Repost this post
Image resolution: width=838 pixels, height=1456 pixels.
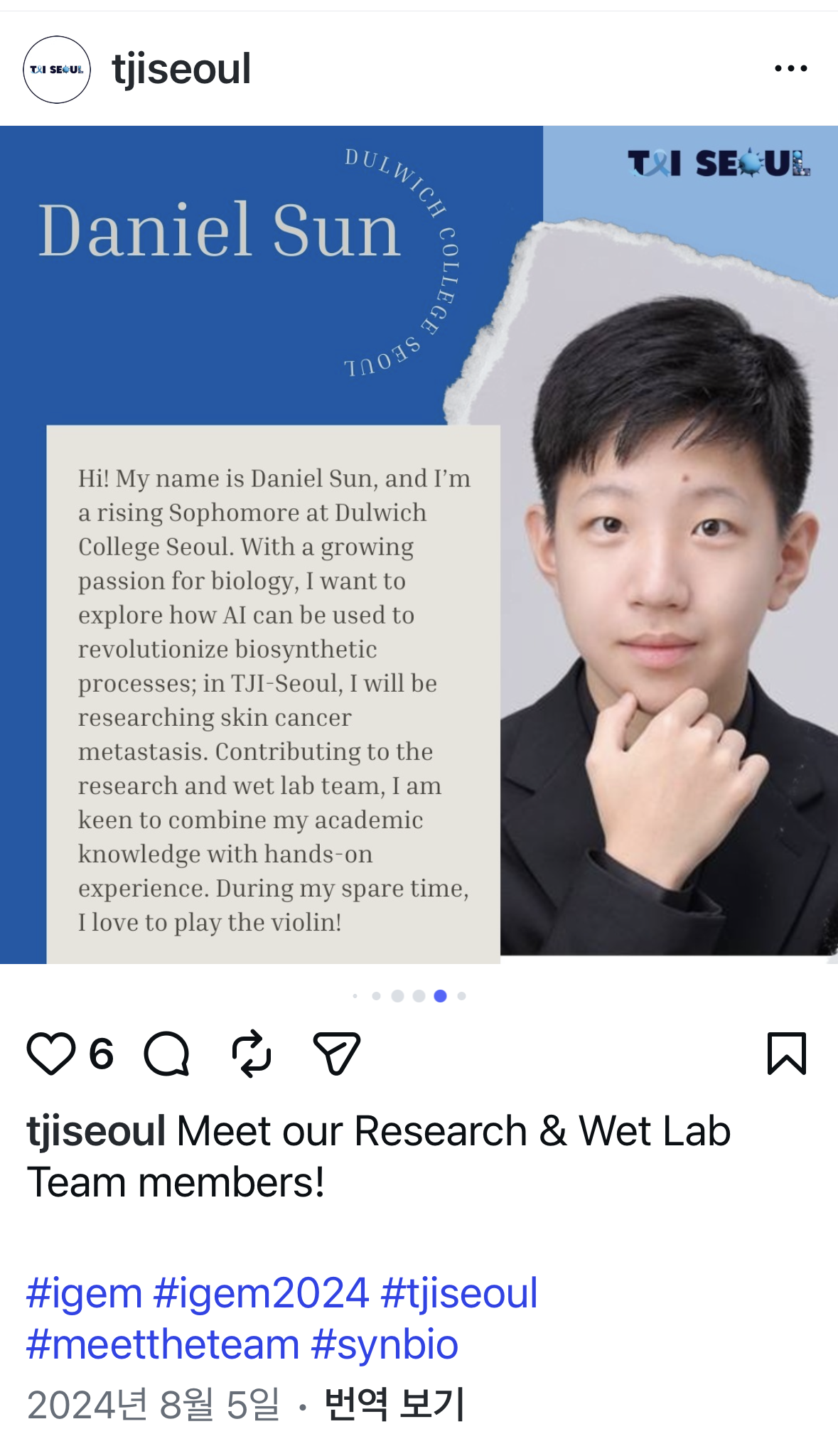[x=252, y=1053]
